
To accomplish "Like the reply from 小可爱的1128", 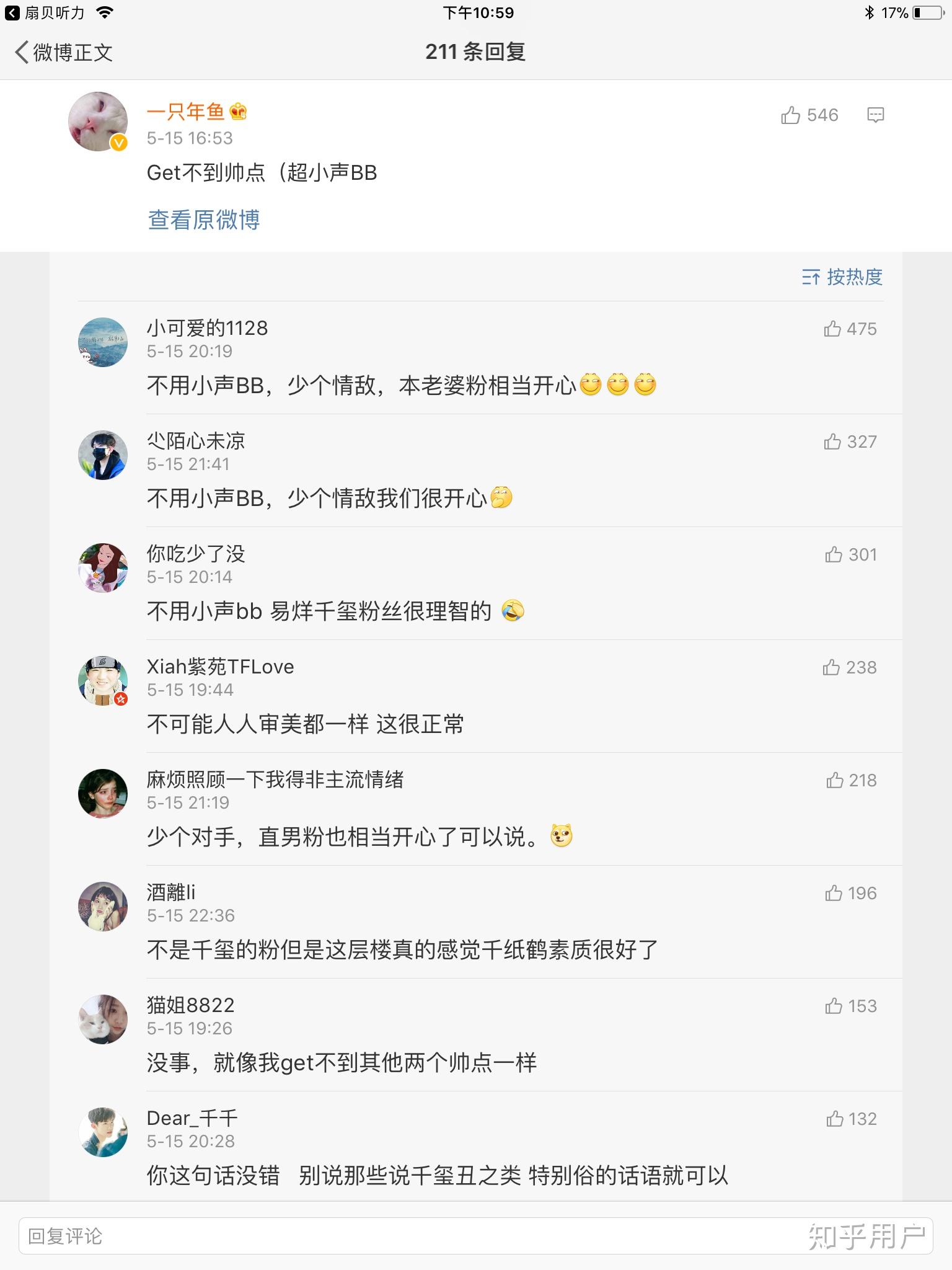I will point(832,329).
